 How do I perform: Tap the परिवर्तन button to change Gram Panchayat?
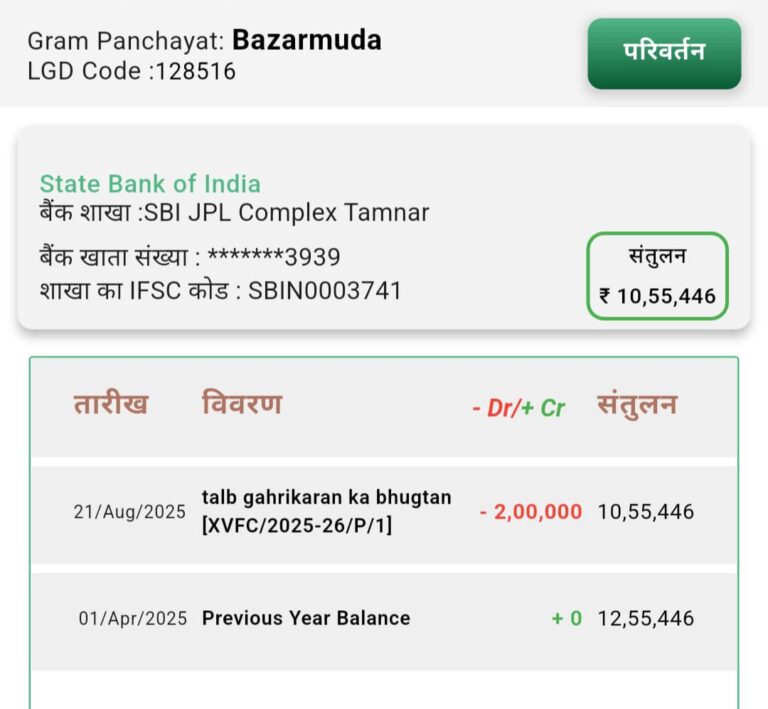click(x=664, y=53)
